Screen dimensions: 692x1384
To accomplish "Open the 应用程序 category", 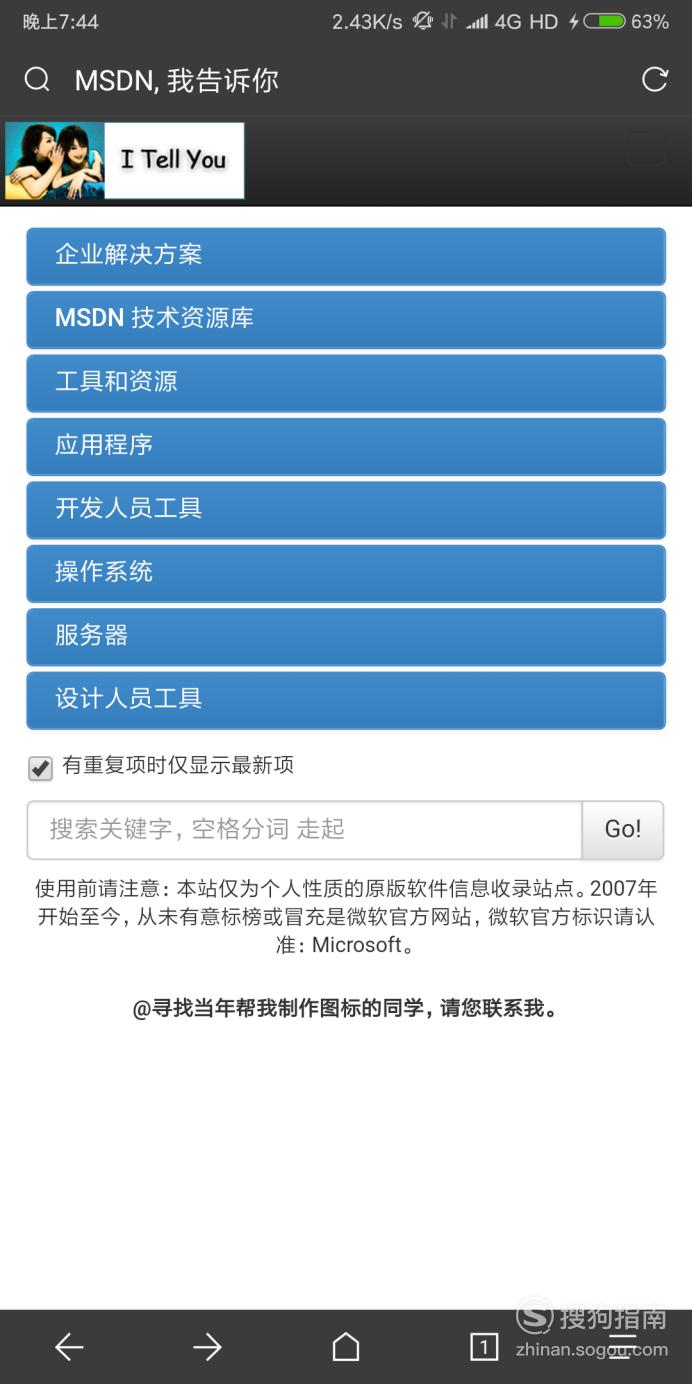I will tap(346, 446).
